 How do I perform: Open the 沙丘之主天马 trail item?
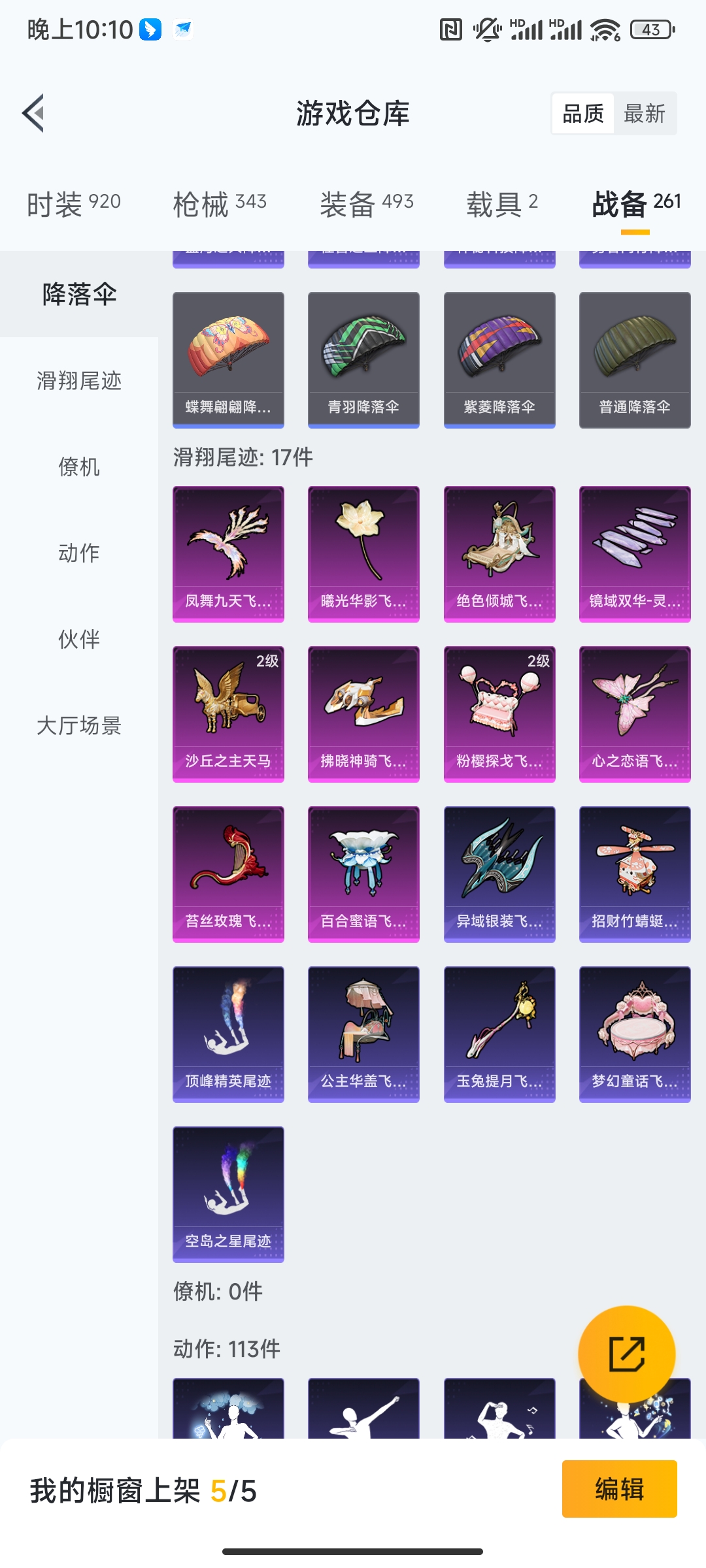(228, 713)
